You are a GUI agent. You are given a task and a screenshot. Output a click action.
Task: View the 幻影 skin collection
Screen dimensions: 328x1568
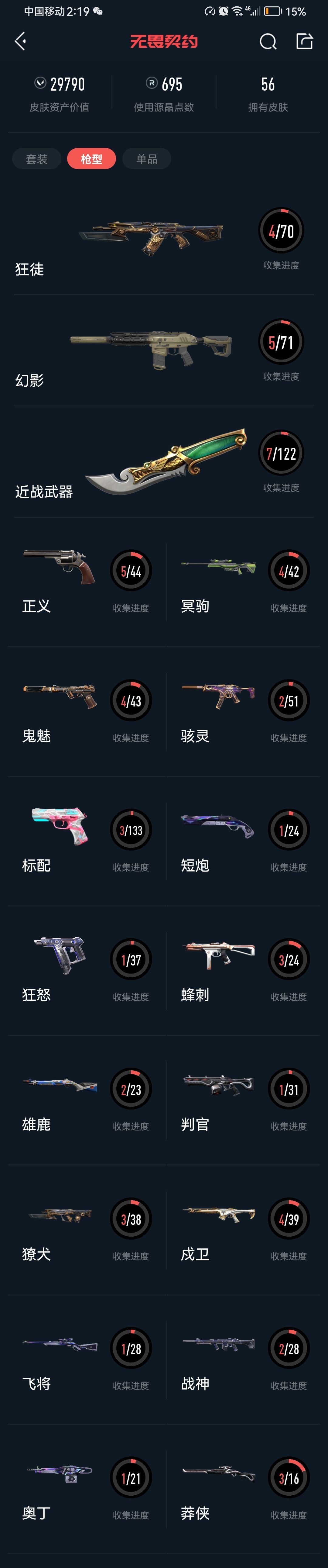tap(164, 352)
